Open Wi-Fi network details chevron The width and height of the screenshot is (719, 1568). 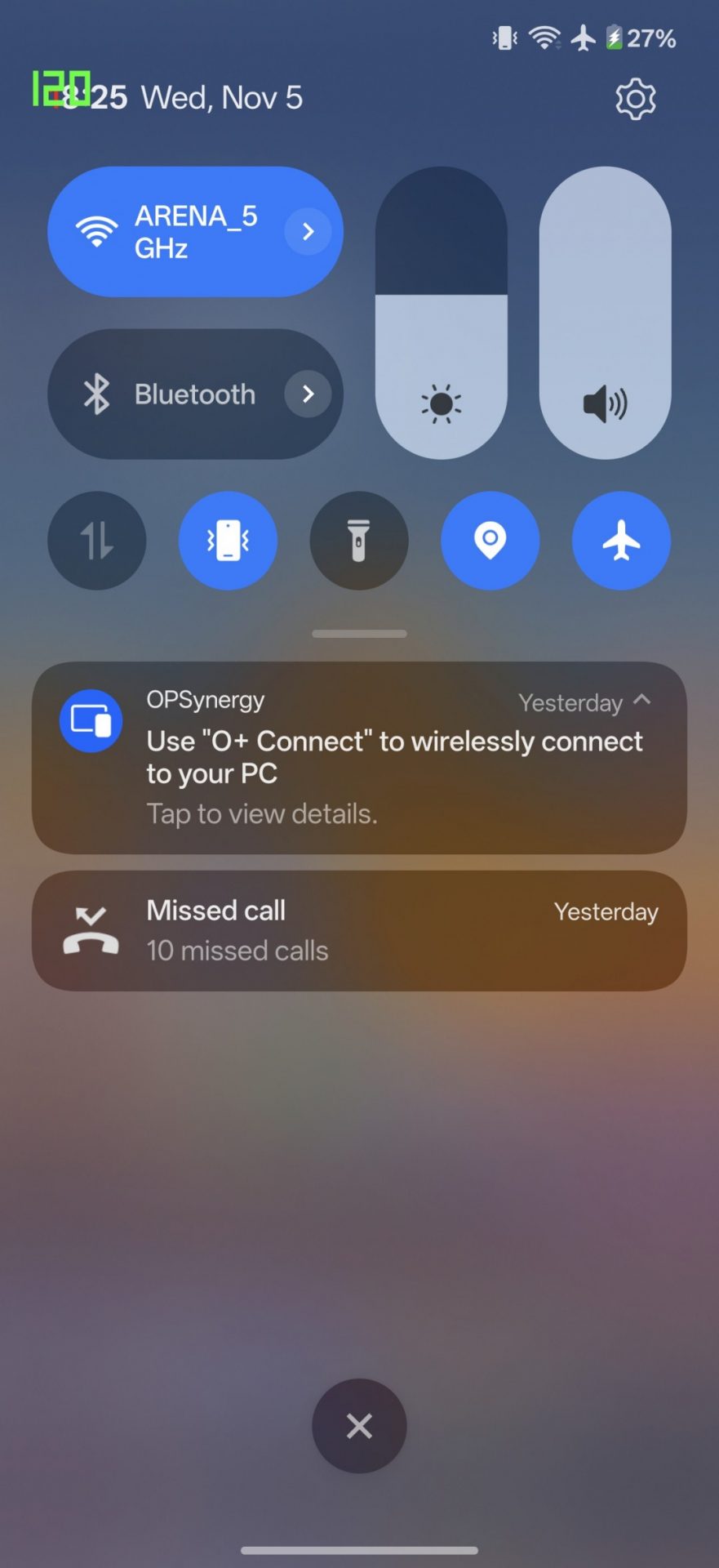(x=308, y=232)
